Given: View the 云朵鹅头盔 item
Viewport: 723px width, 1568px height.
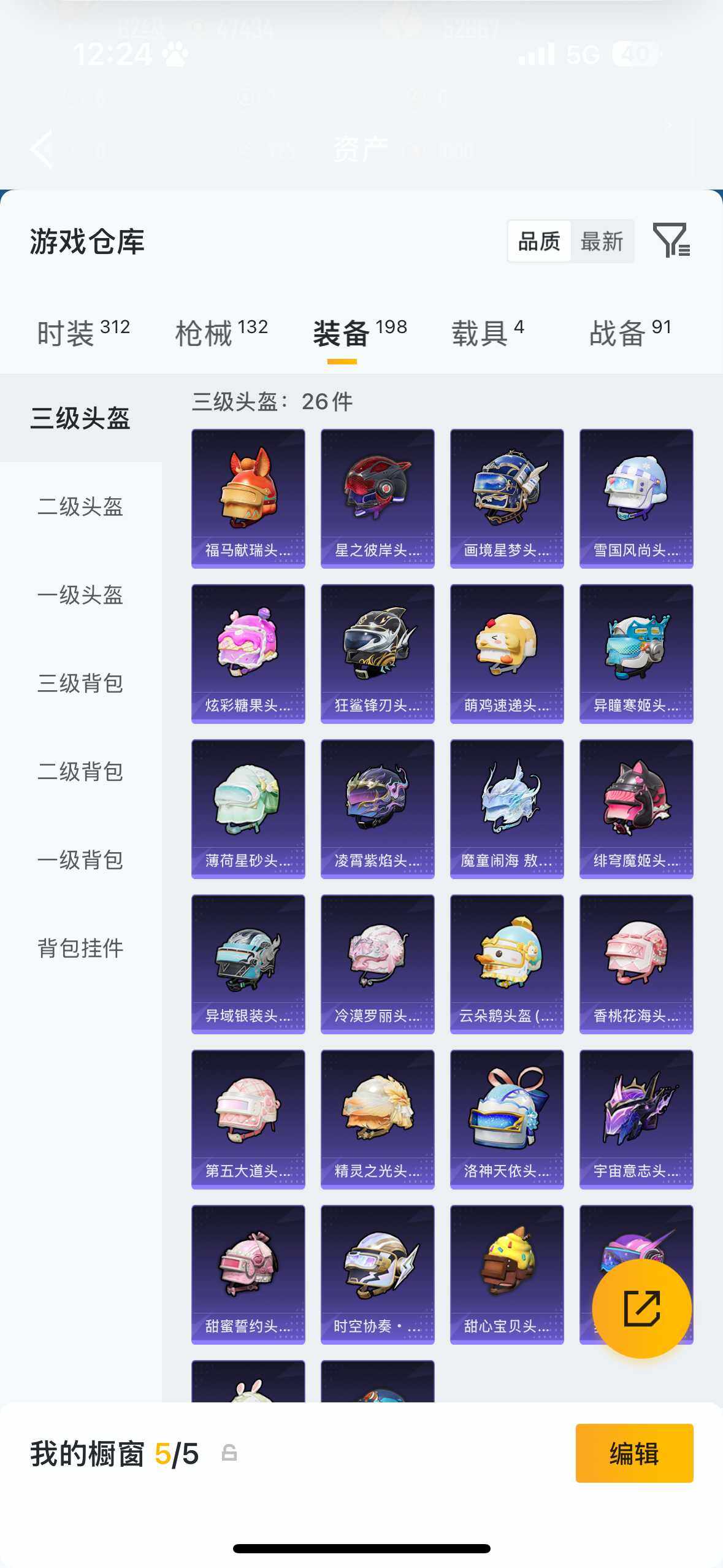Looking at the screenshot, I should (x=507, y=964).
